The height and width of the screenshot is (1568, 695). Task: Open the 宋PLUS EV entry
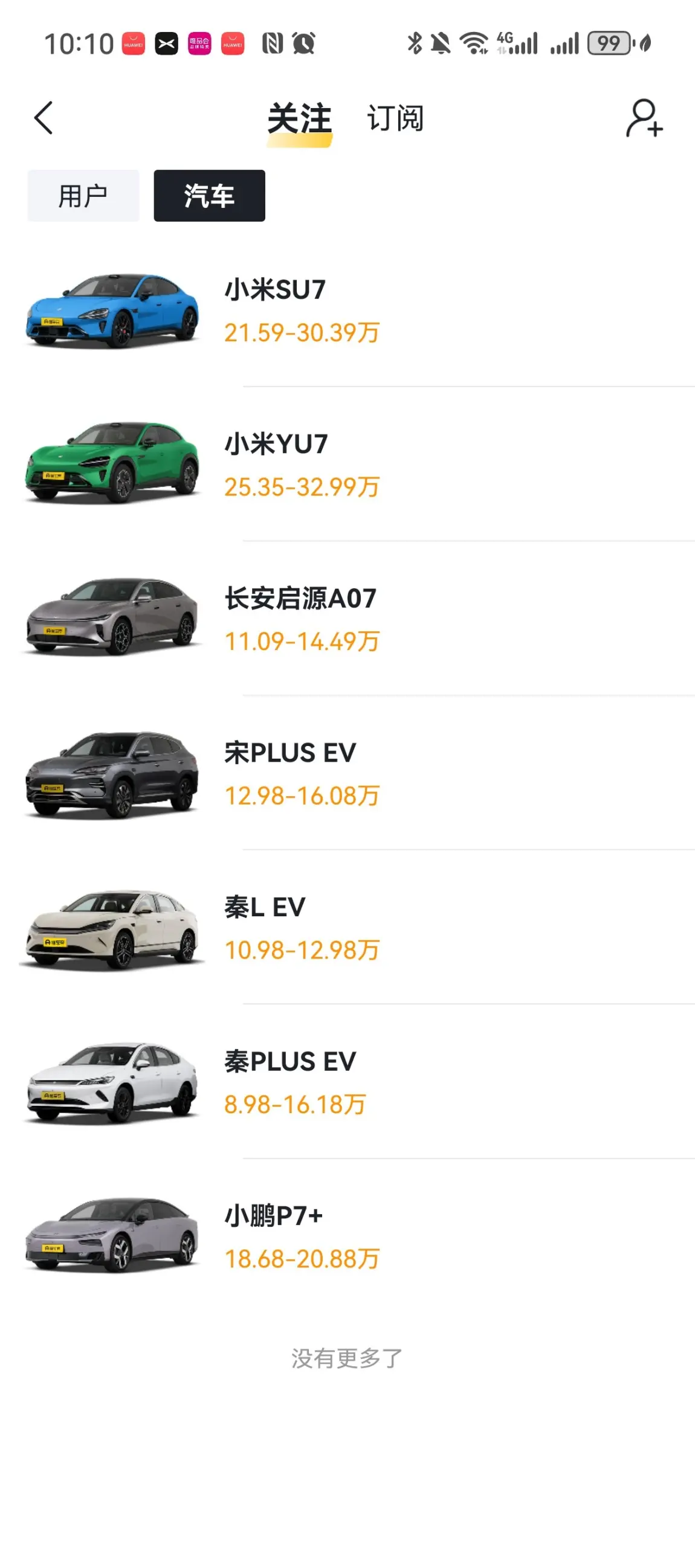pyautogui.click(x=347, y=773)
